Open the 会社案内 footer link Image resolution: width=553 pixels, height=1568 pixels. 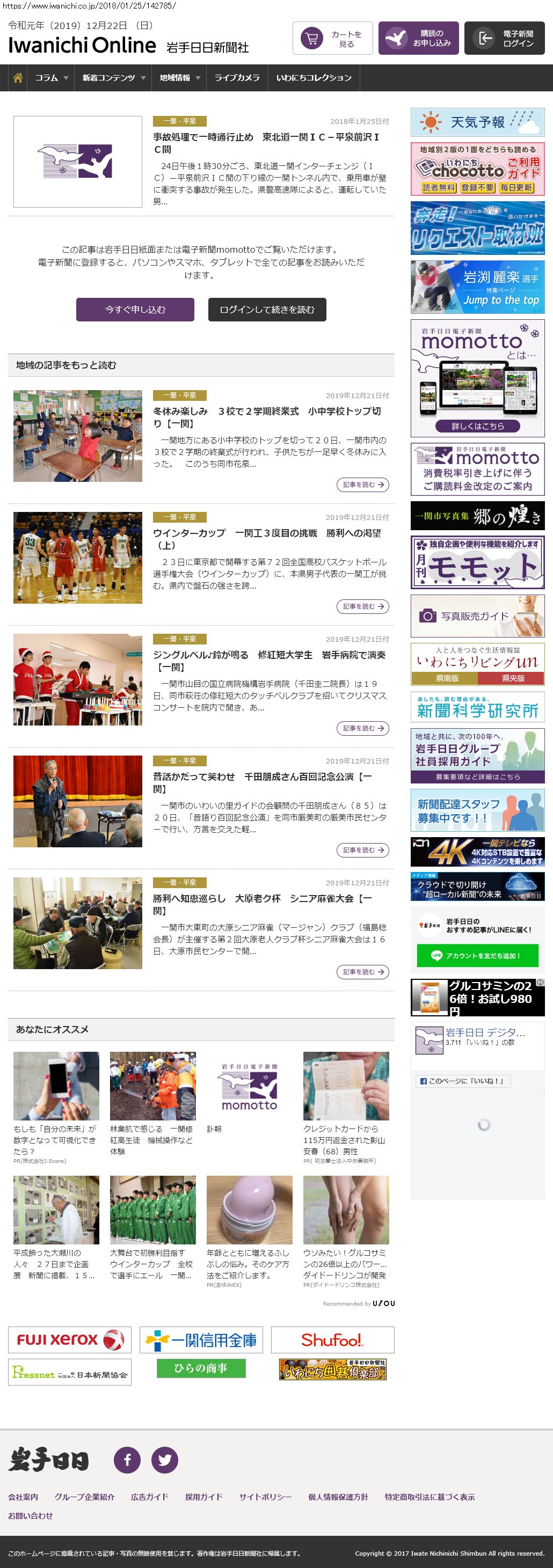(23, 1497)
